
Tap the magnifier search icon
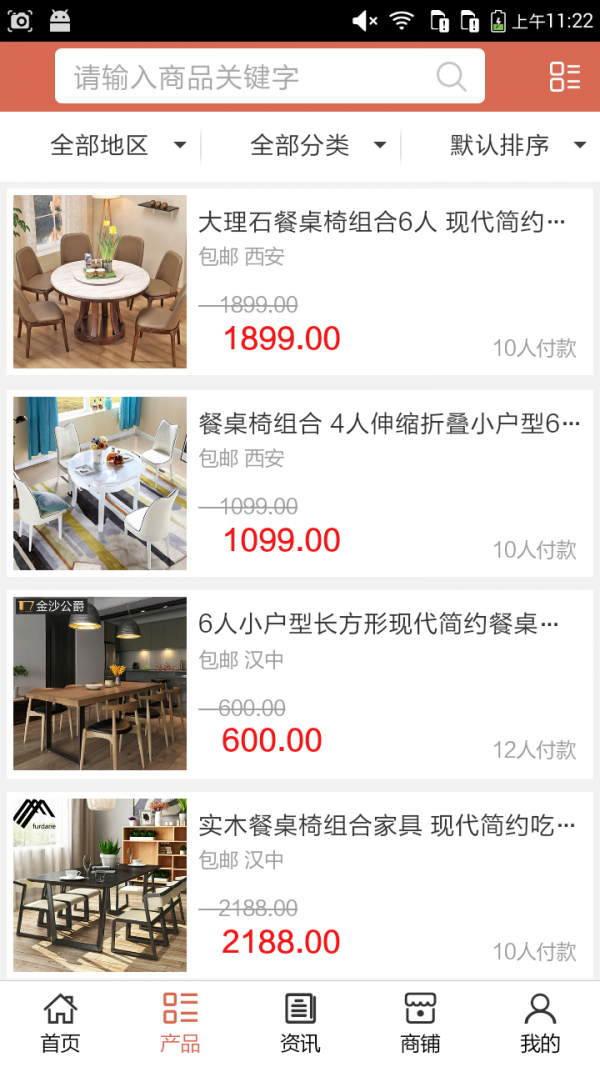point(451,77)
